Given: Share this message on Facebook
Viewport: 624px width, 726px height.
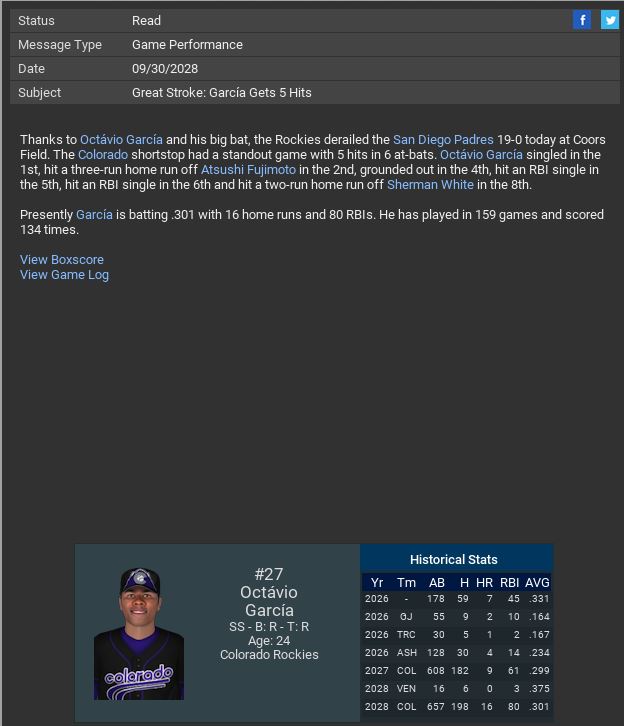Looking at the screenshot, I should point(582,20).
